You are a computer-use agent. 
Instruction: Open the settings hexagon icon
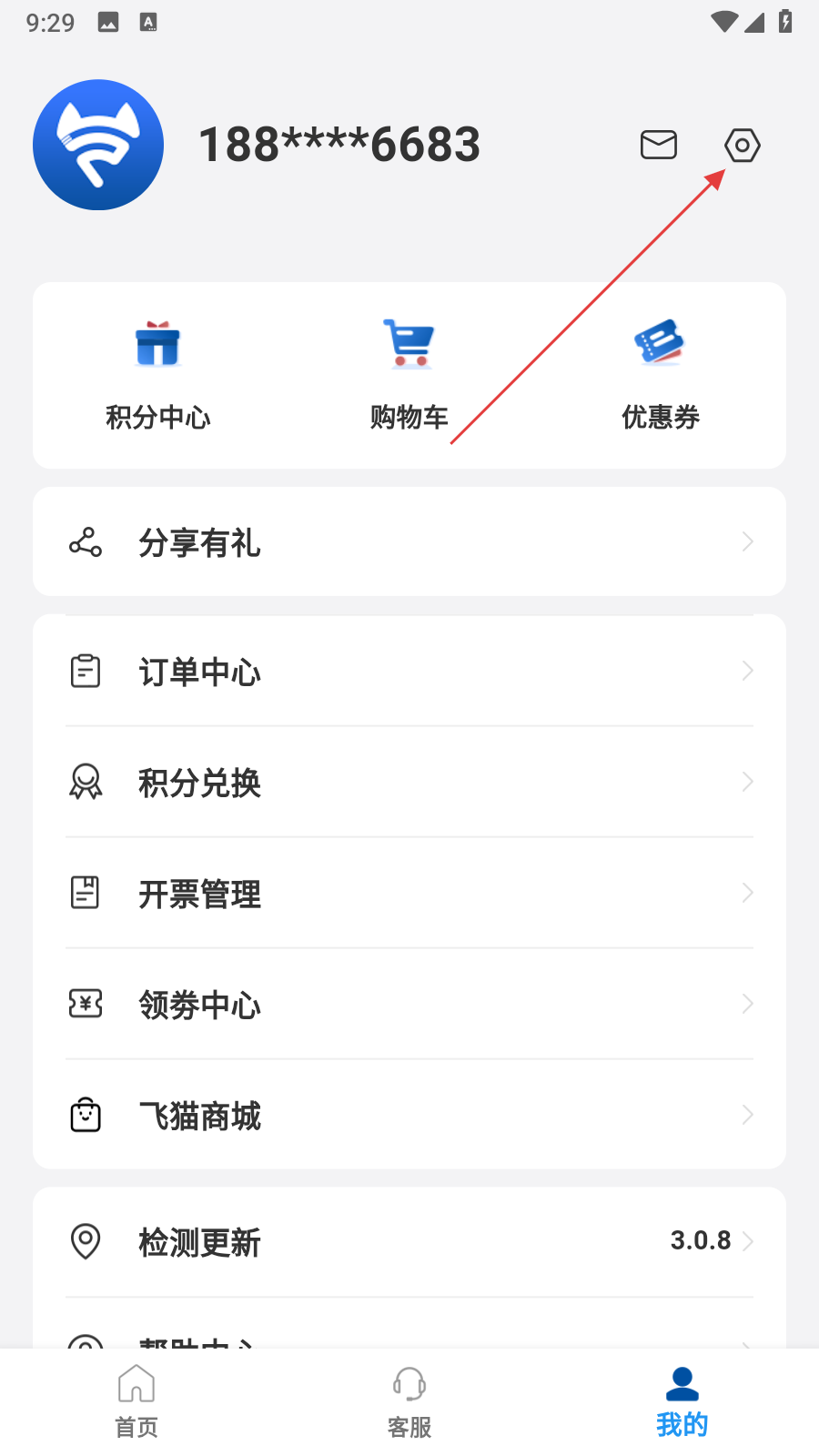[x=742, y=146]
